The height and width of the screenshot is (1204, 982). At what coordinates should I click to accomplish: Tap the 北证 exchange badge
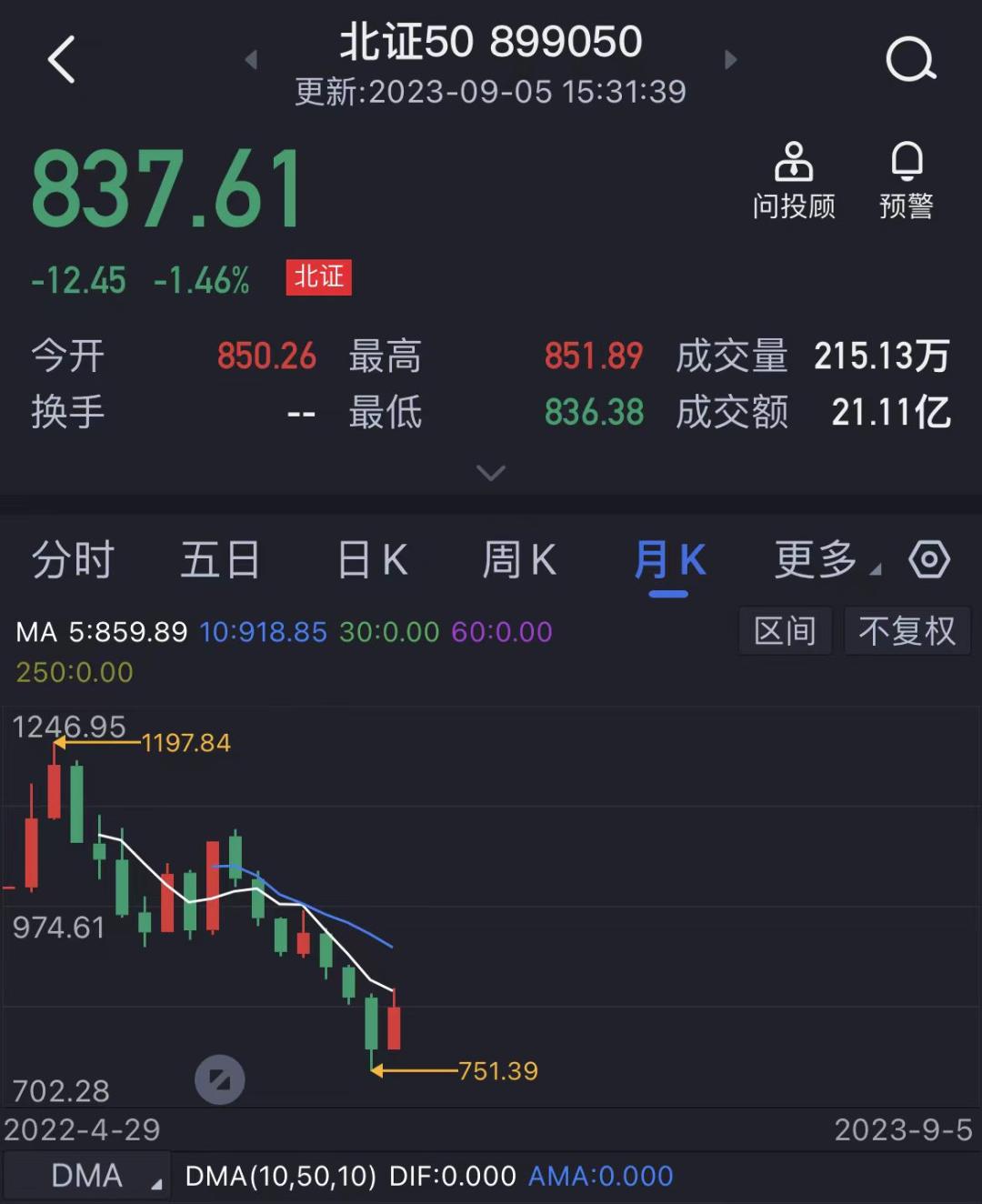click(318, 278)
